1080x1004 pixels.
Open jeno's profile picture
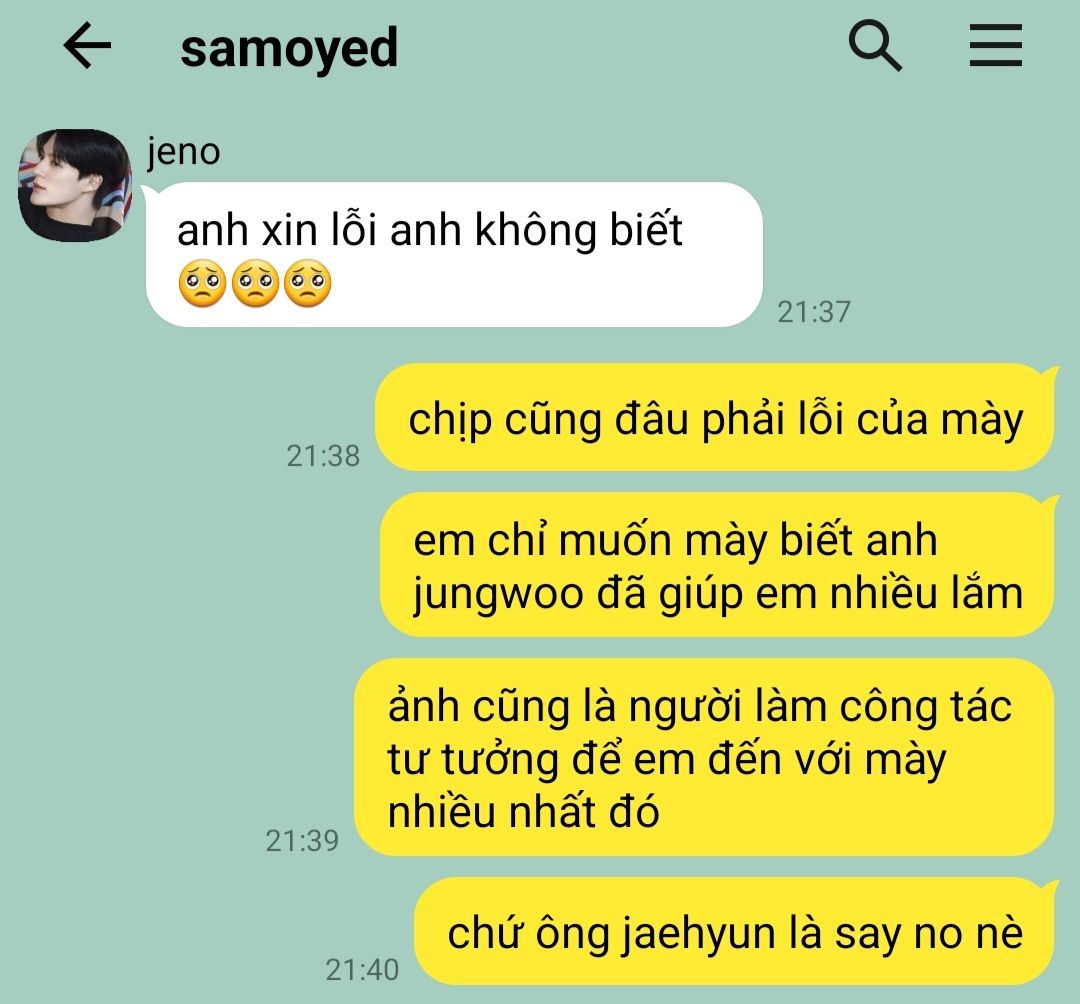(x=75, y=185)
